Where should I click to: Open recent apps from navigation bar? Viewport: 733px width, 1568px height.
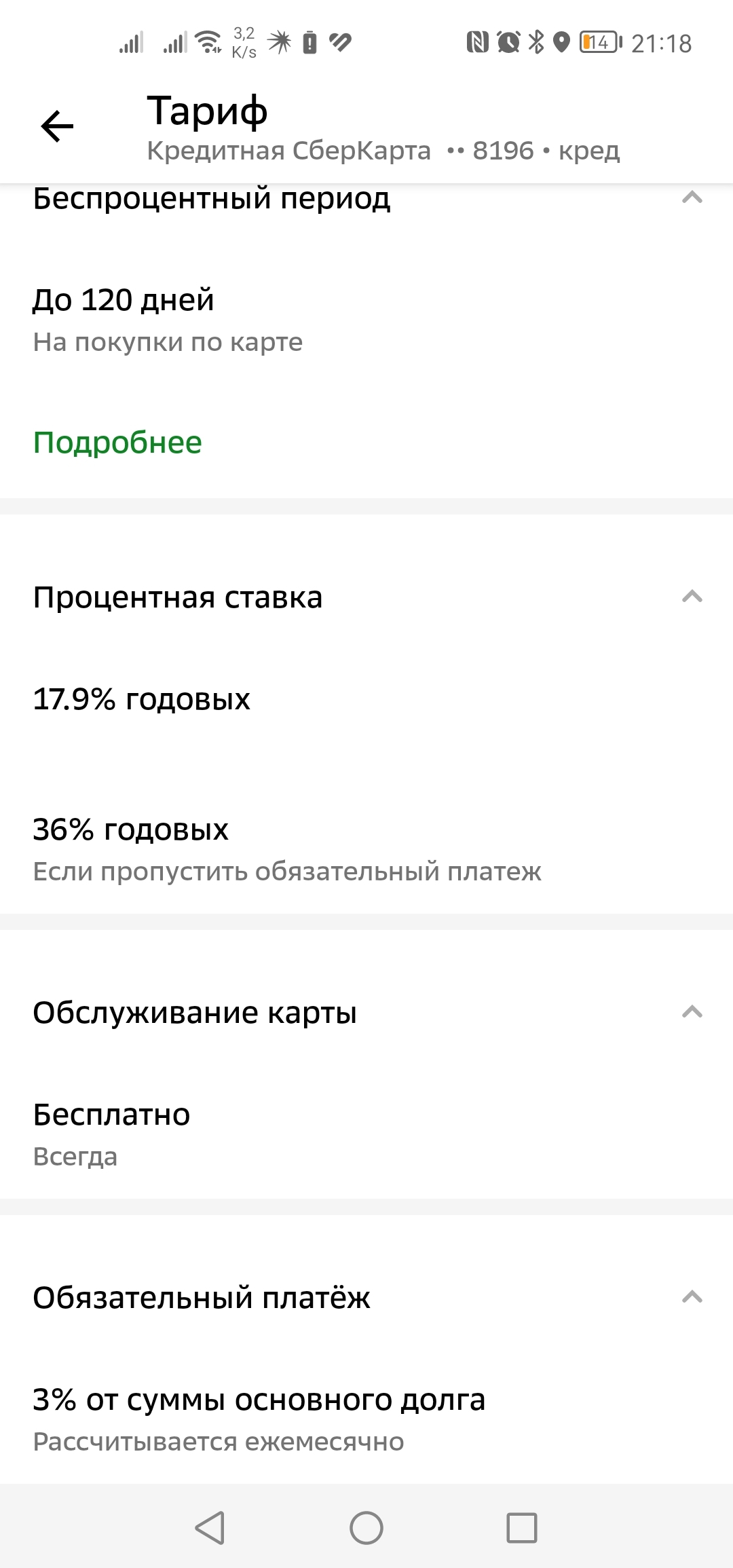[x=522, y=1528]
